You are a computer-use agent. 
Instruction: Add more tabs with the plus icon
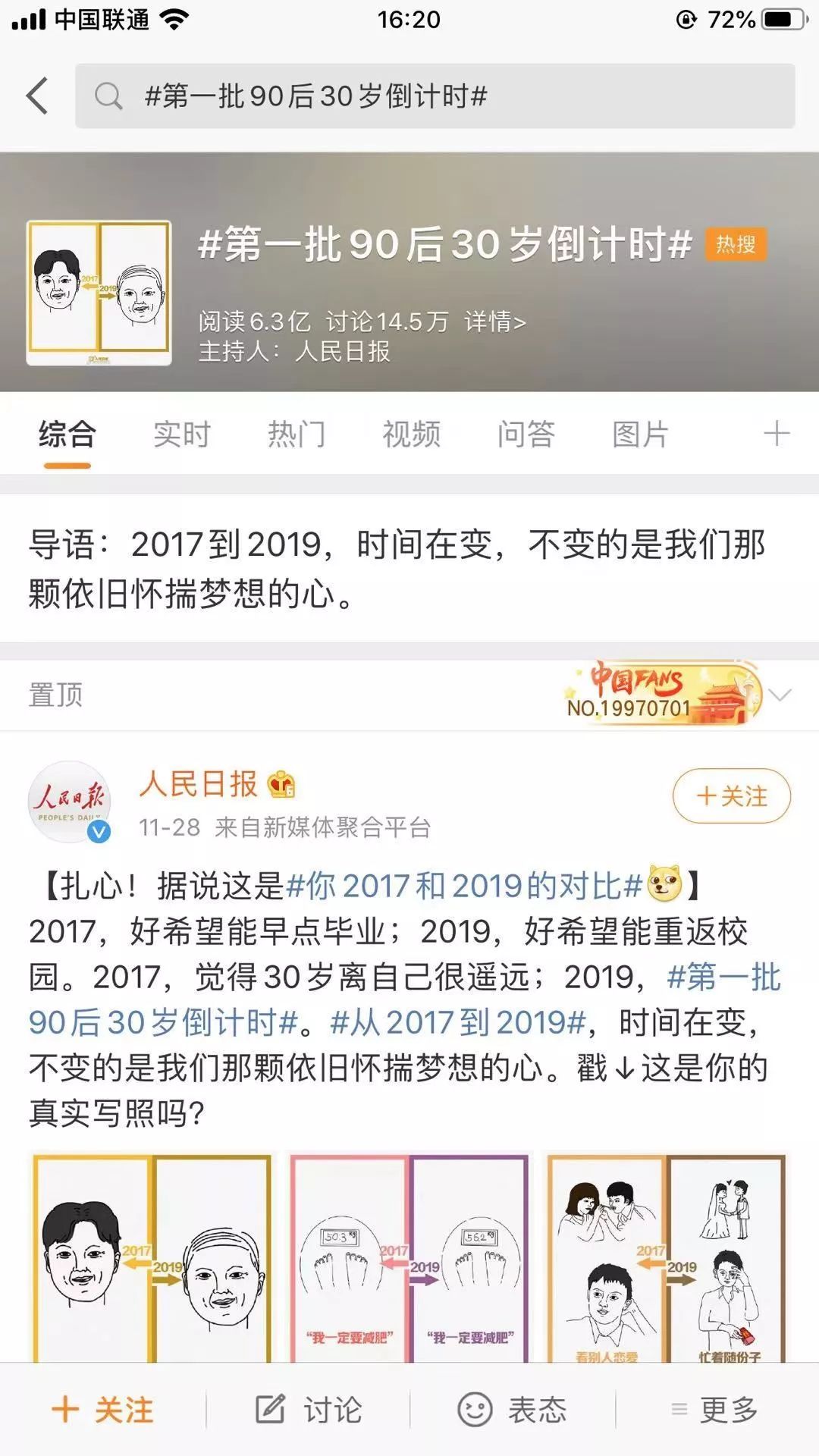point(776,435)
